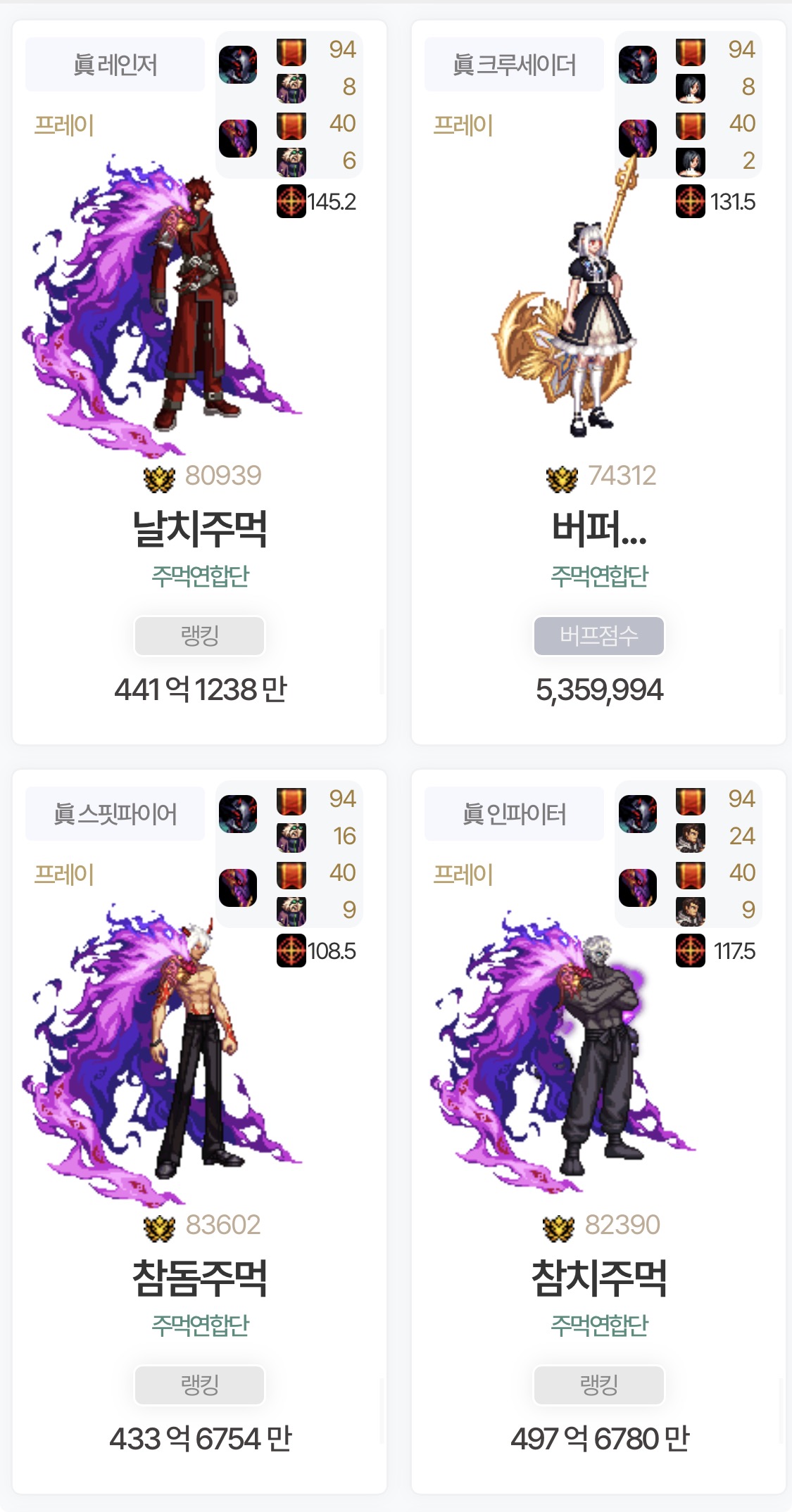Tap the 랭킹 button under 날치주먹
The image size is (792, 1512).
[199, 636]
